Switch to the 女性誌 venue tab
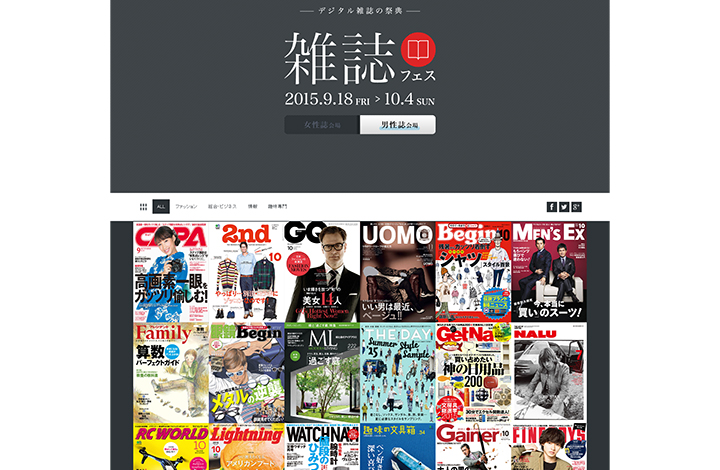Image resolution: width=720 pixels, height=470 pixels. 322,125
